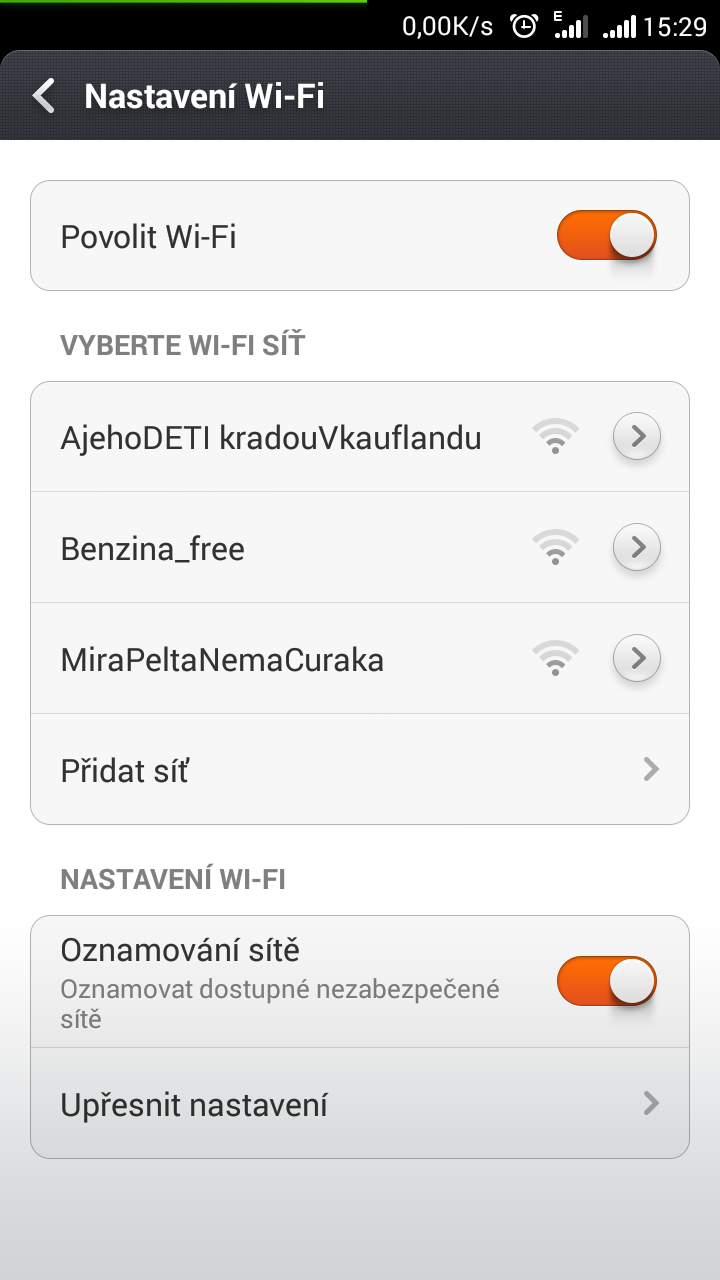Turn off the Povolit Wi-Fi switch
Viewport: 720px width, 1280px height.
606,236
